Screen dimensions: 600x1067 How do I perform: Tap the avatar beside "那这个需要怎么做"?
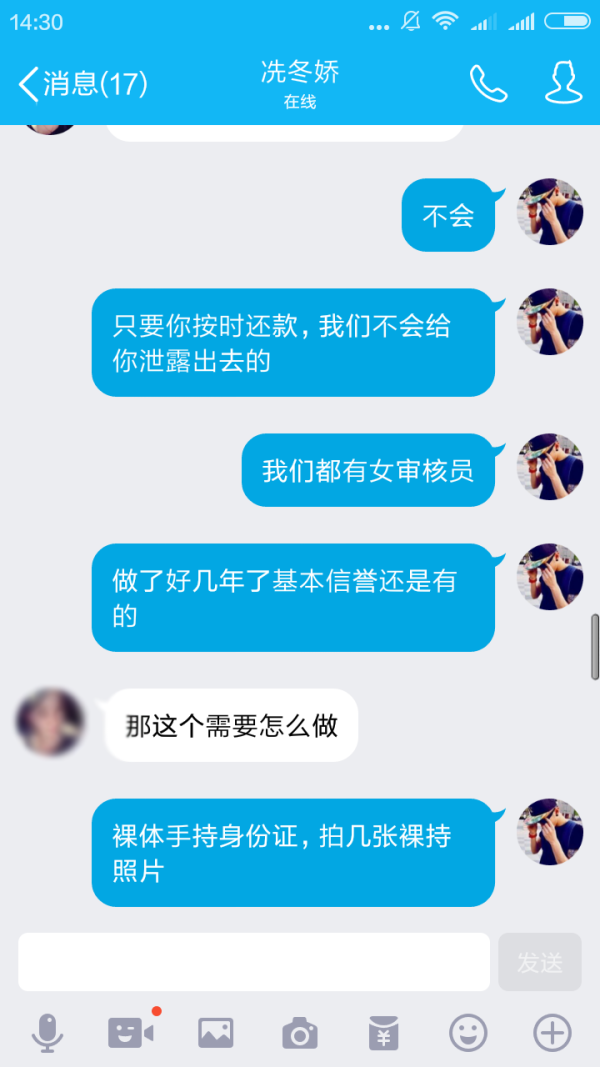pyautogui.click(x=50, y=722)
